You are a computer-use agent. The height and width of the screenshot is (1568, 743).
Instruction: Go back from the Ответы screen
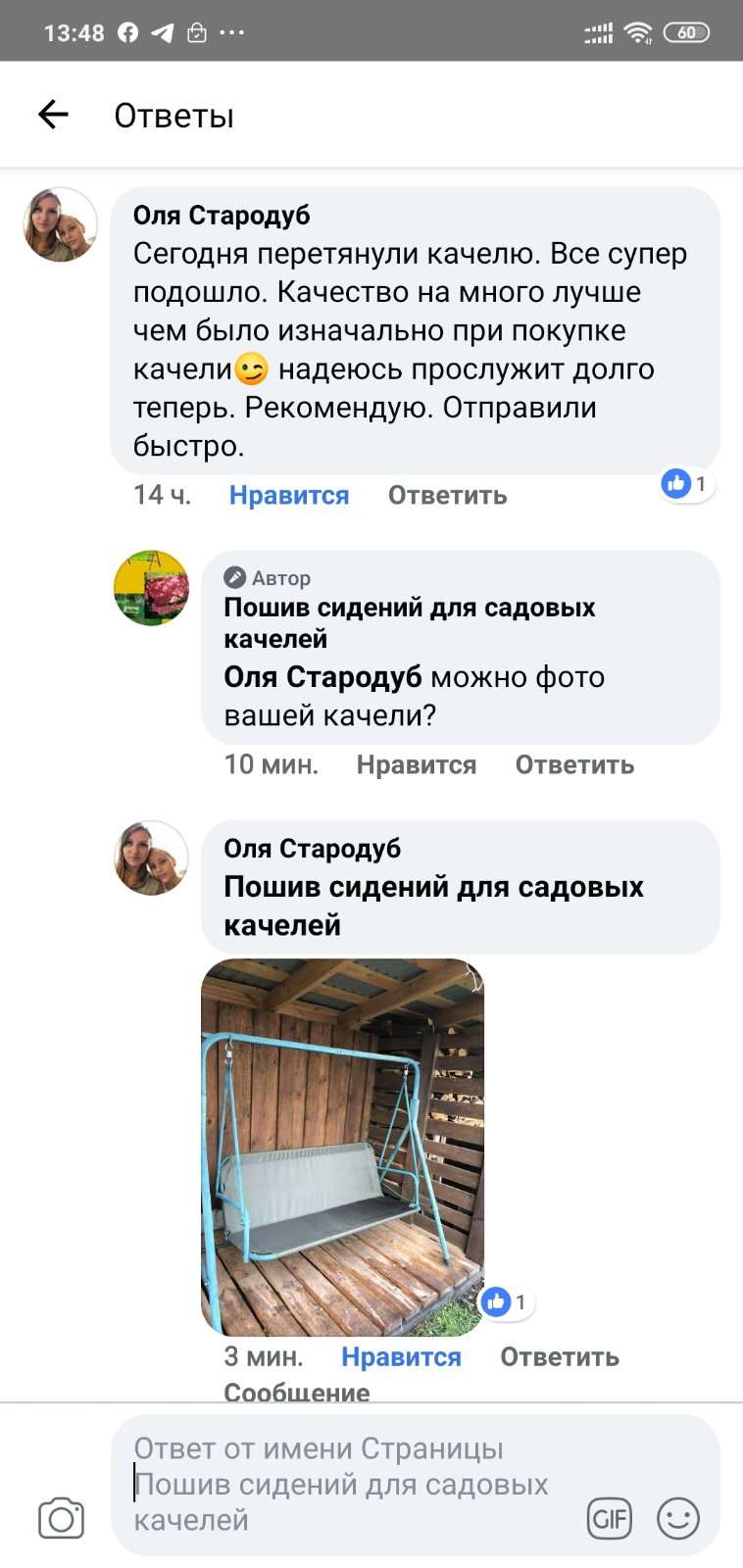click(x=53, y=115)
